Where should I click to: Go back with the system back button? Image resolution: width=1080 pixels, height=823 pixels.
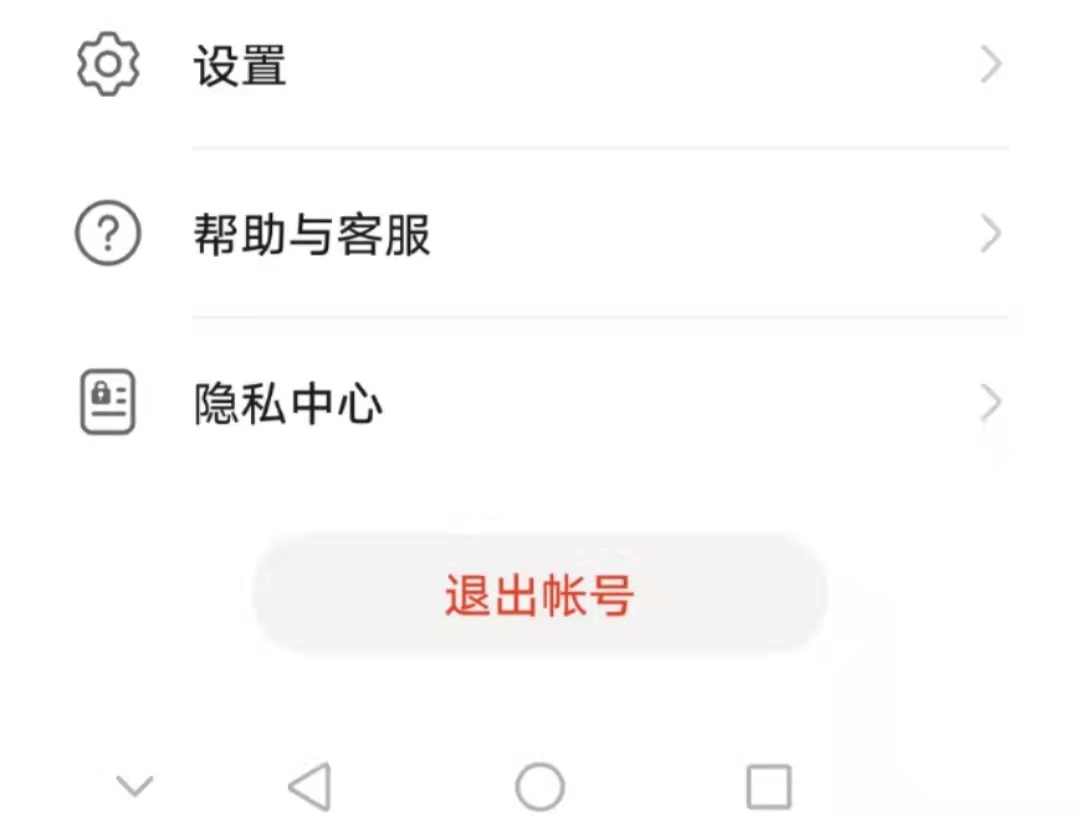(x=310, y=786)
